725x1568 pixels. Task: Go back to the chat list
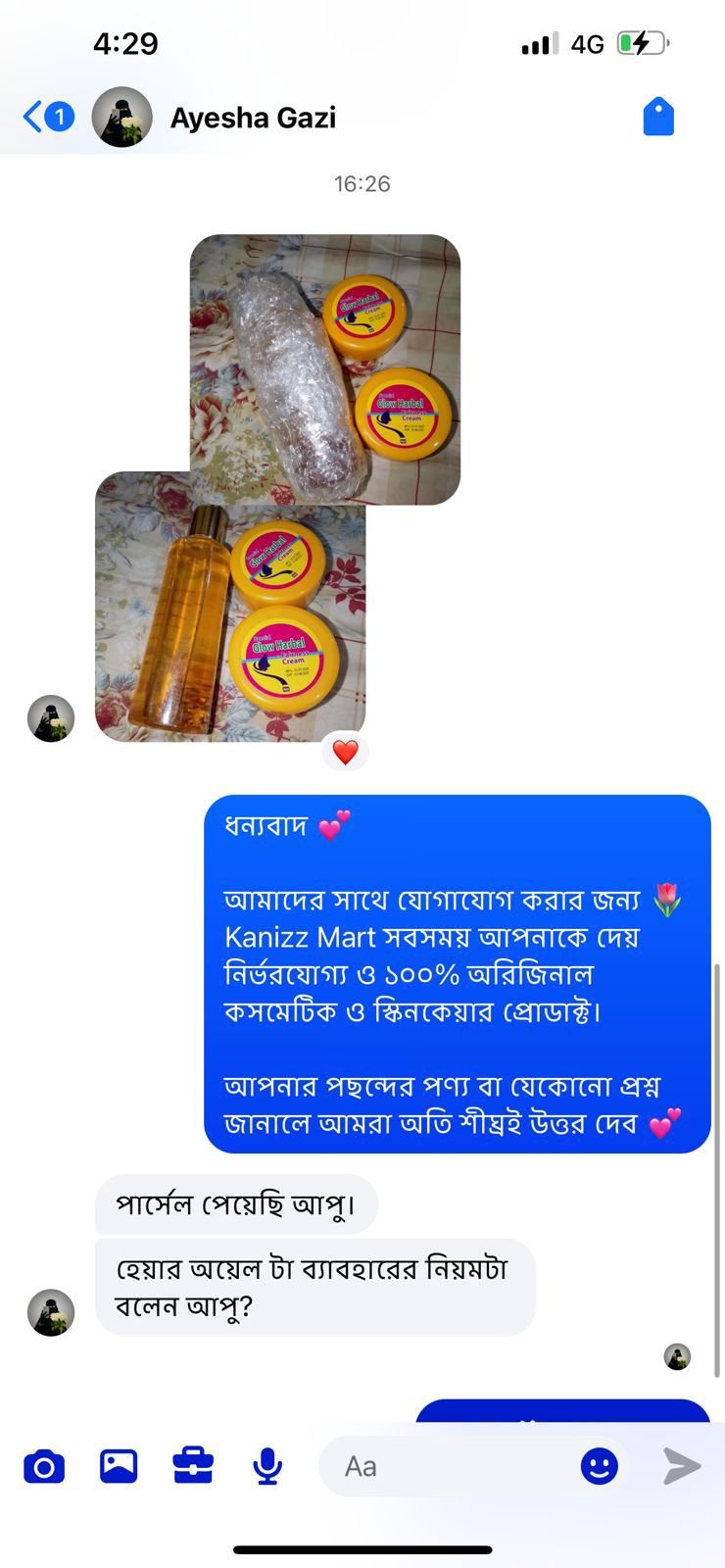pos(46,118)
